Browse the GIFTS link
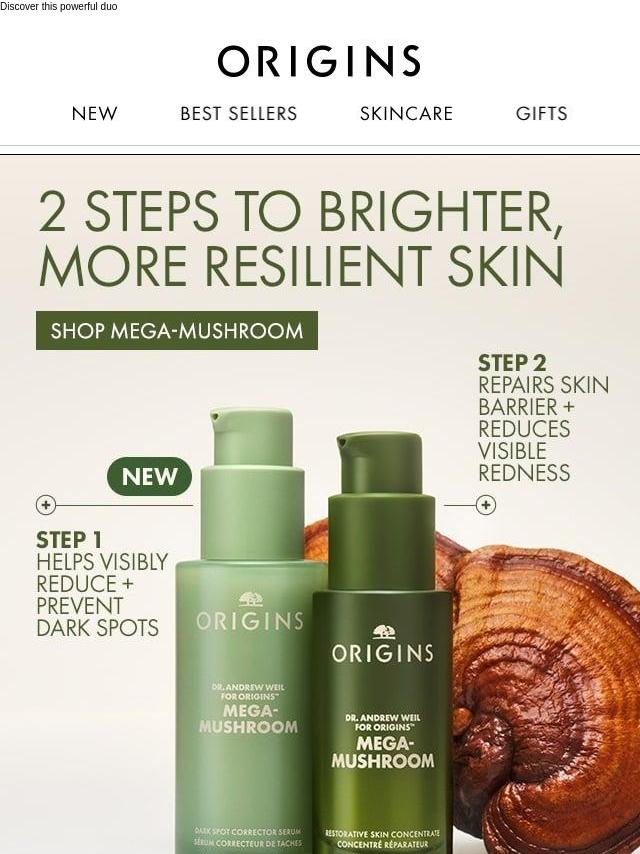Viewport: 640px width, 854px height. tap(541, 114)
